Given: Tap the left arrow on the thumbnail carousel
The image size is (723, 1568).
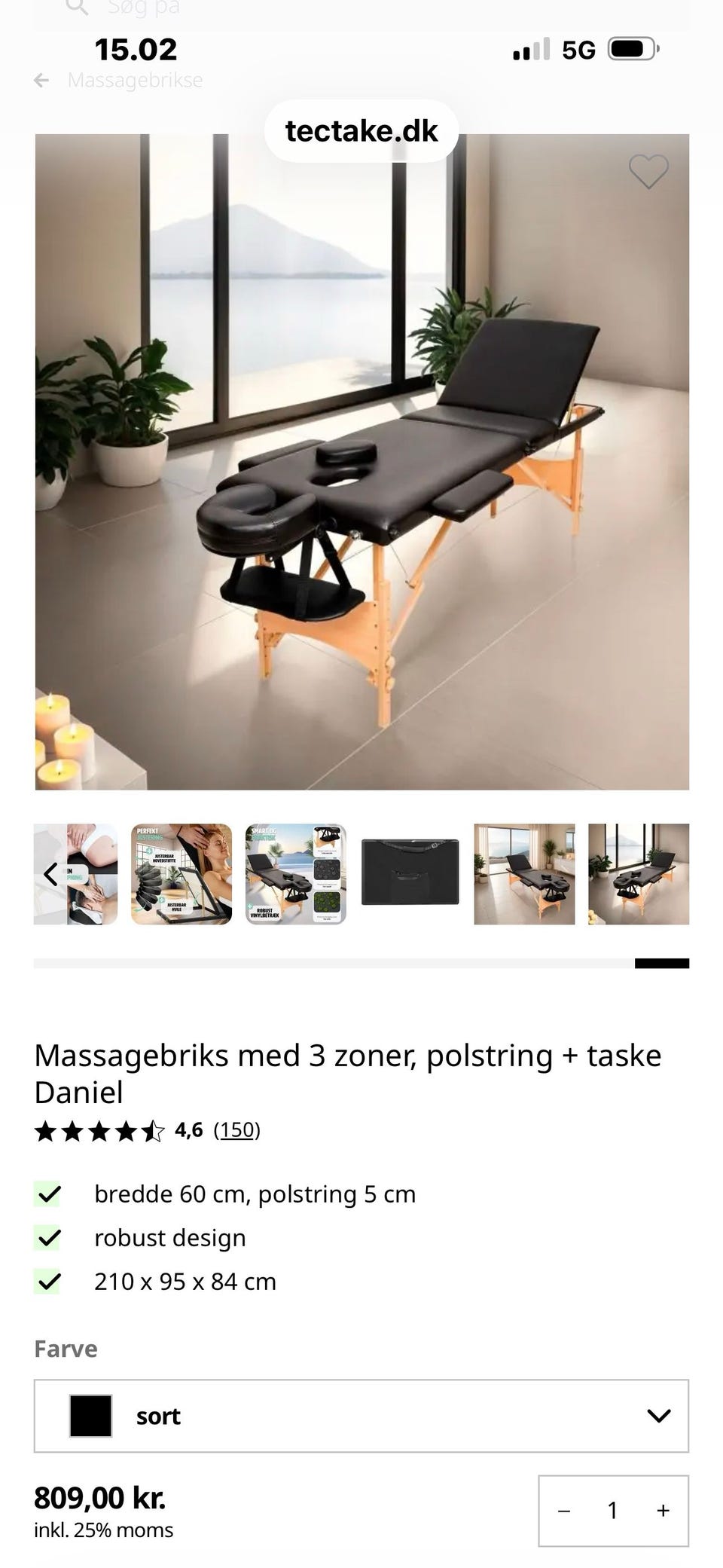Looking at the screenshot, I should pyautogui.click(x=50, y=874).
